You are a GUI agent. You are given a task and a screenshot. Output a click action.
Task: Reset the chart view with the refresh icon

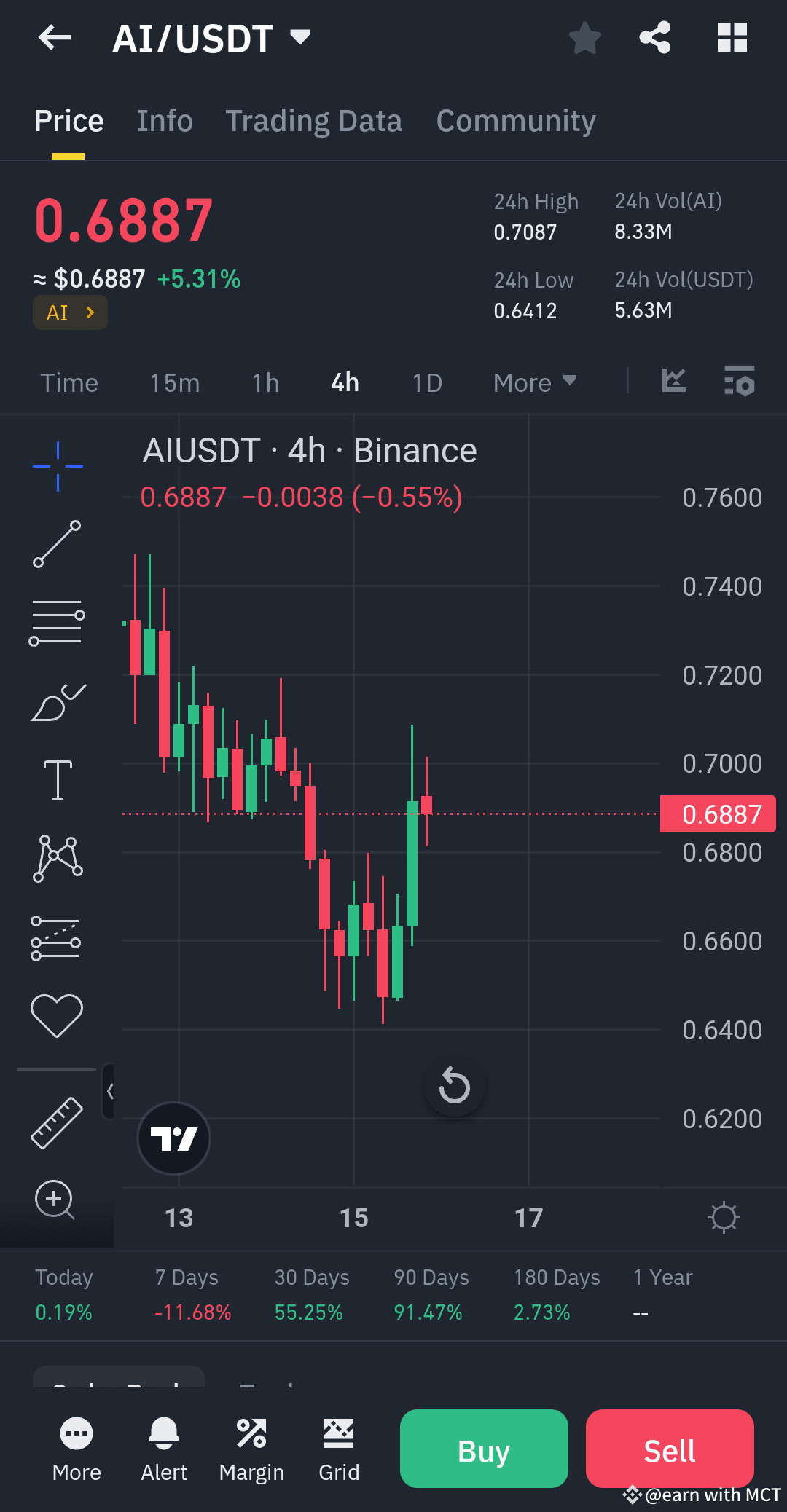pyautogui.click(x=454, y=1086)
